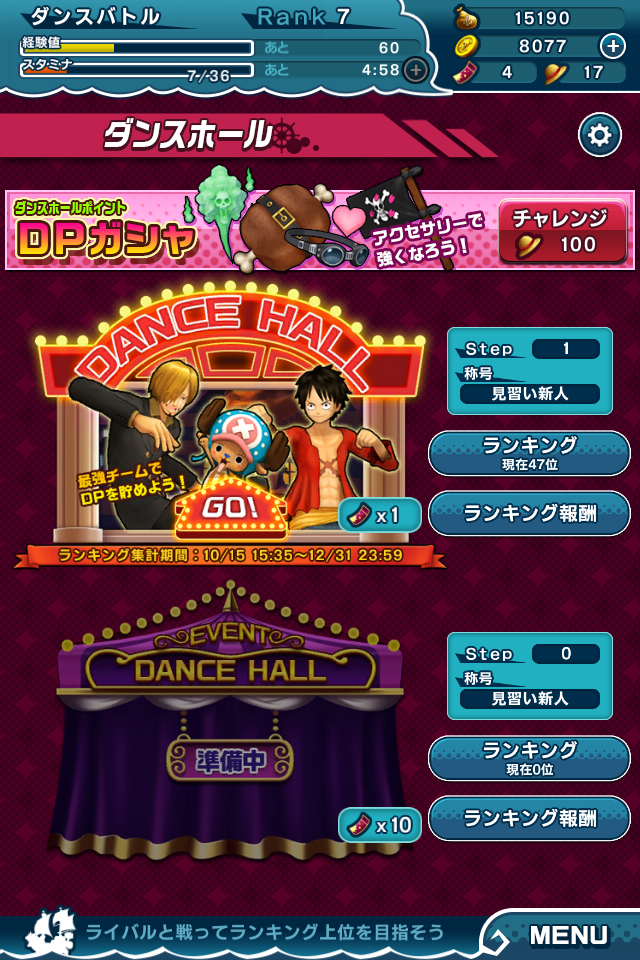View ランキング報酬 for the main Dance Hall
This screenshot has width=640, height=960.
coord(529,513)
